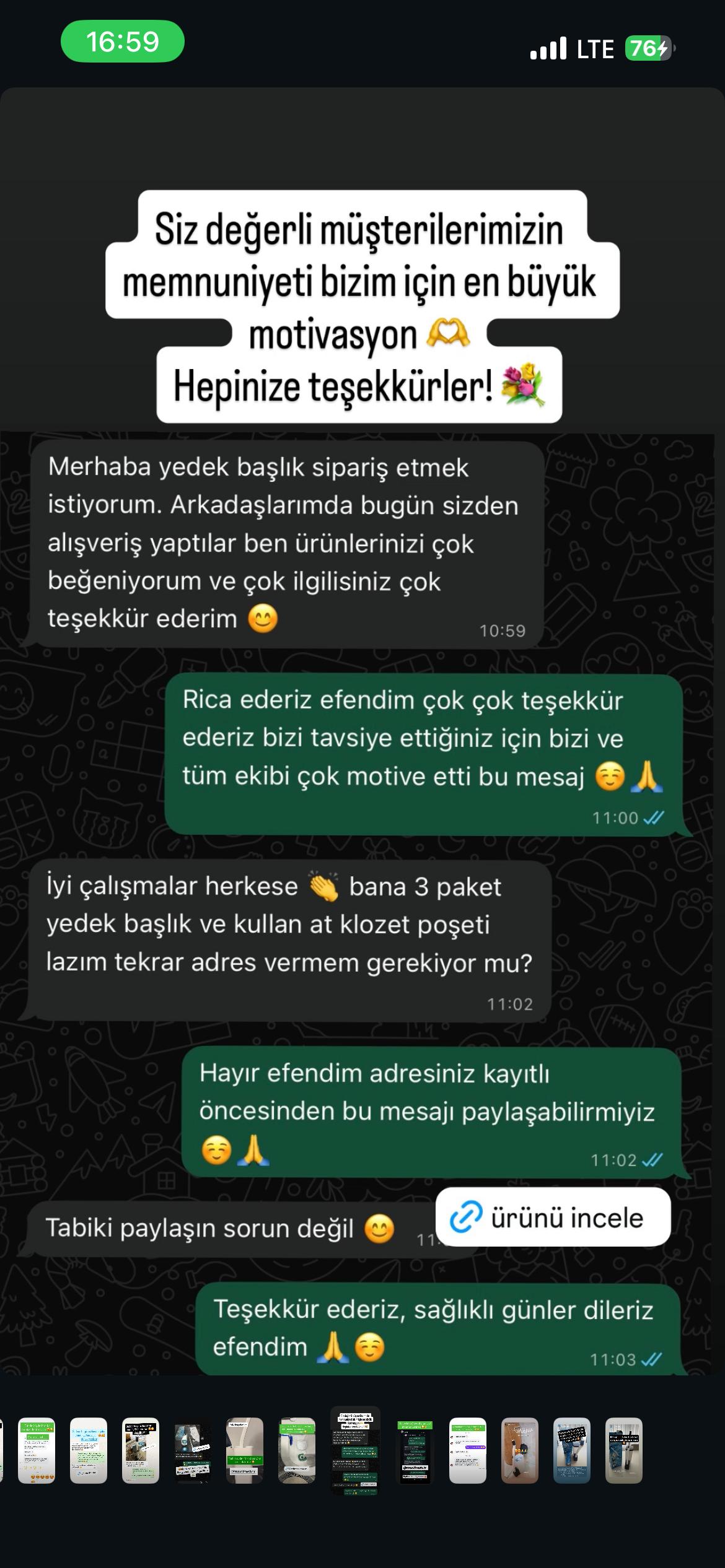Select the story thumbnail showing a toilet bowl
Viewport: 725px width, 1568px height.
click(x=297, y=1451)
